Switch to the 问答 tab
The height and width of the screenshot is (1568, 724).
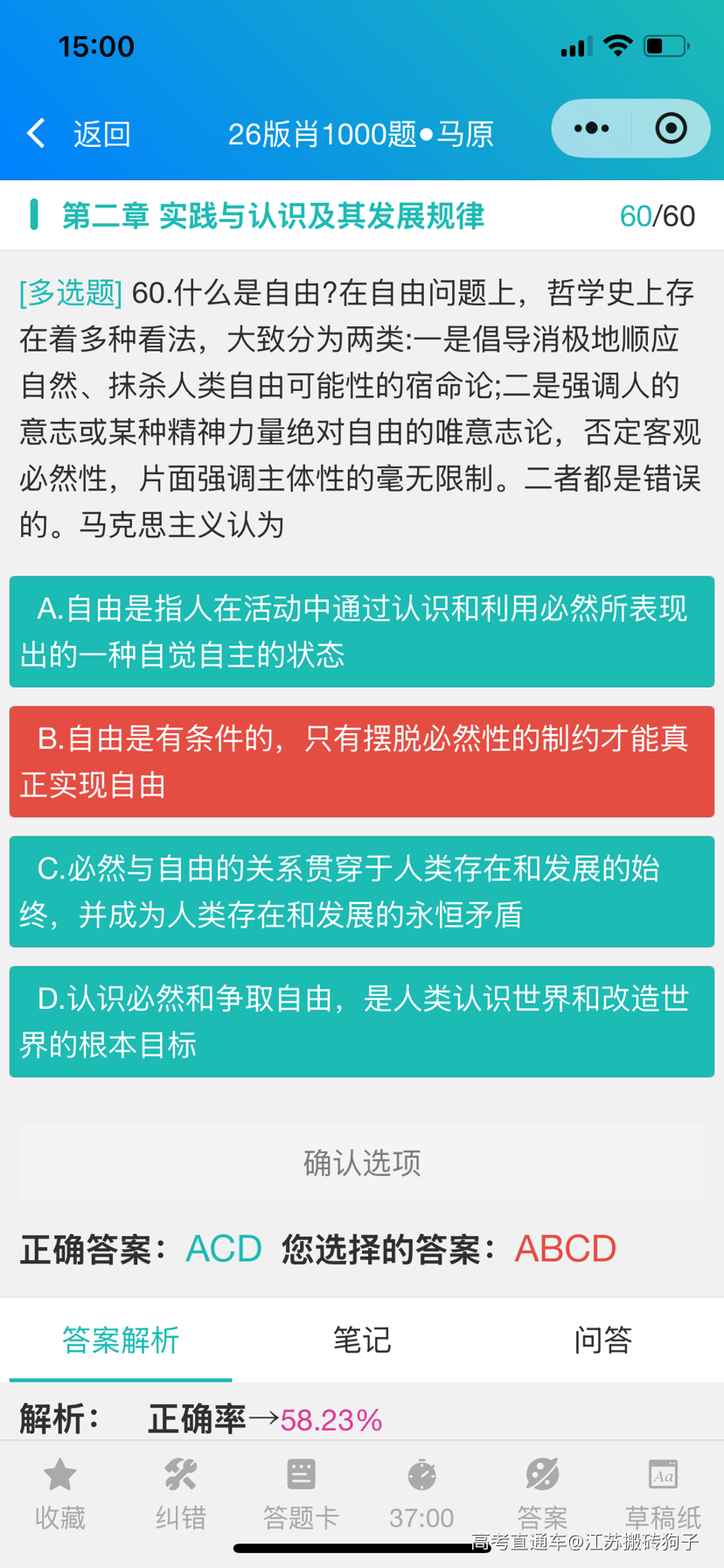pos(603,1340)
